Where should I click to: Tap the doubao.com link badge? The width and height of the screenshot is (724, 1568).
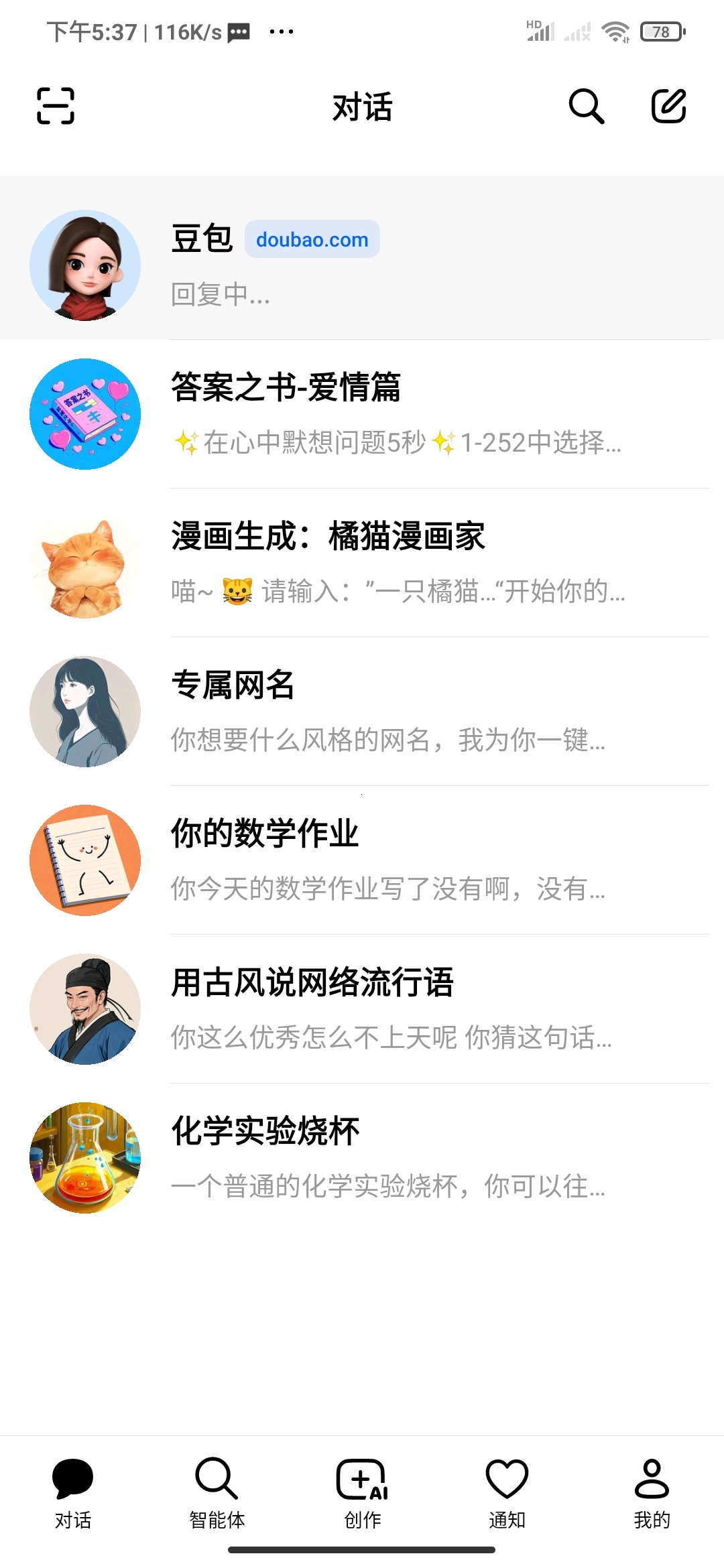click(312, 239)
